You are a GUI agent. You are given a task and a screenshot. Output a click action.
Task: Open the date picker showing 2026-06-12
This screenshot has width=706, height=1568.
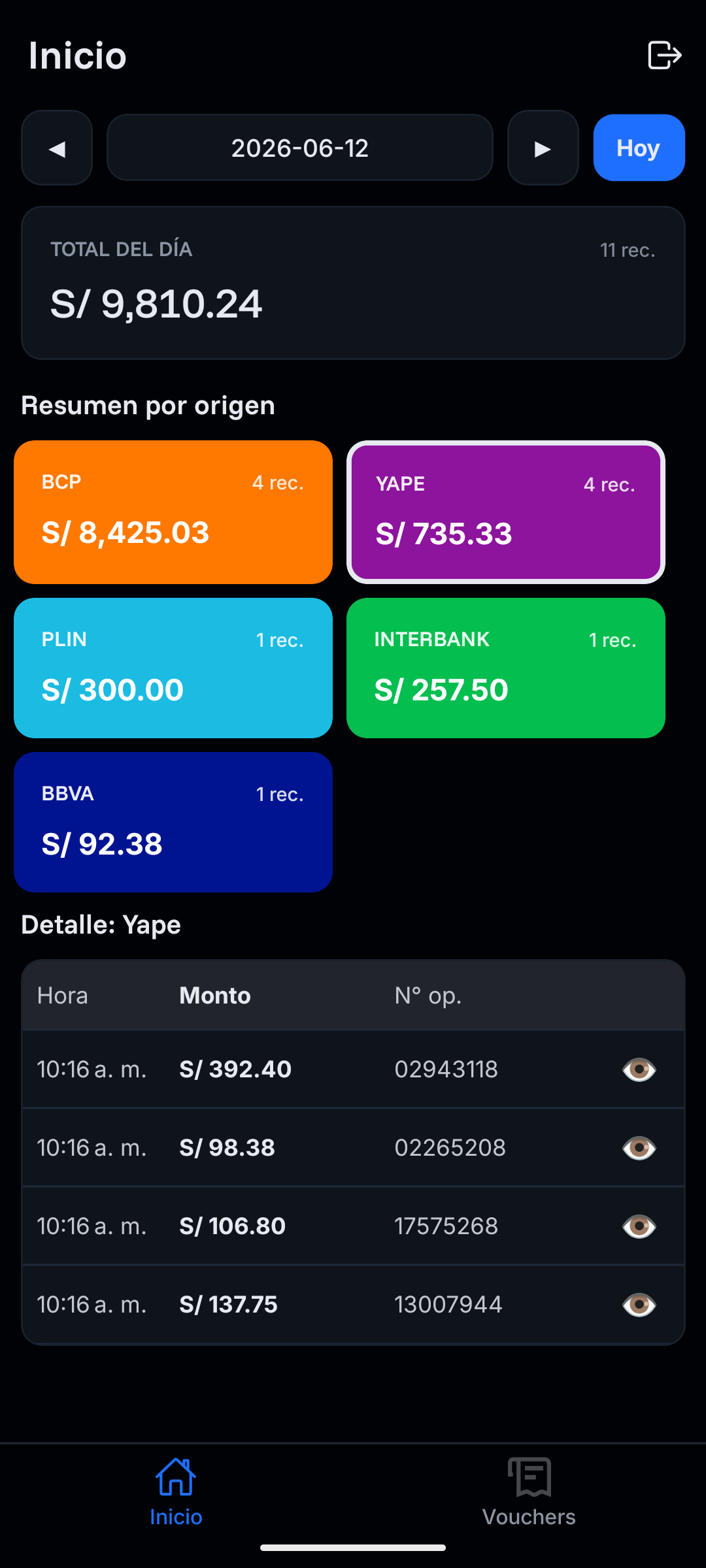click(x=300, y=148)
